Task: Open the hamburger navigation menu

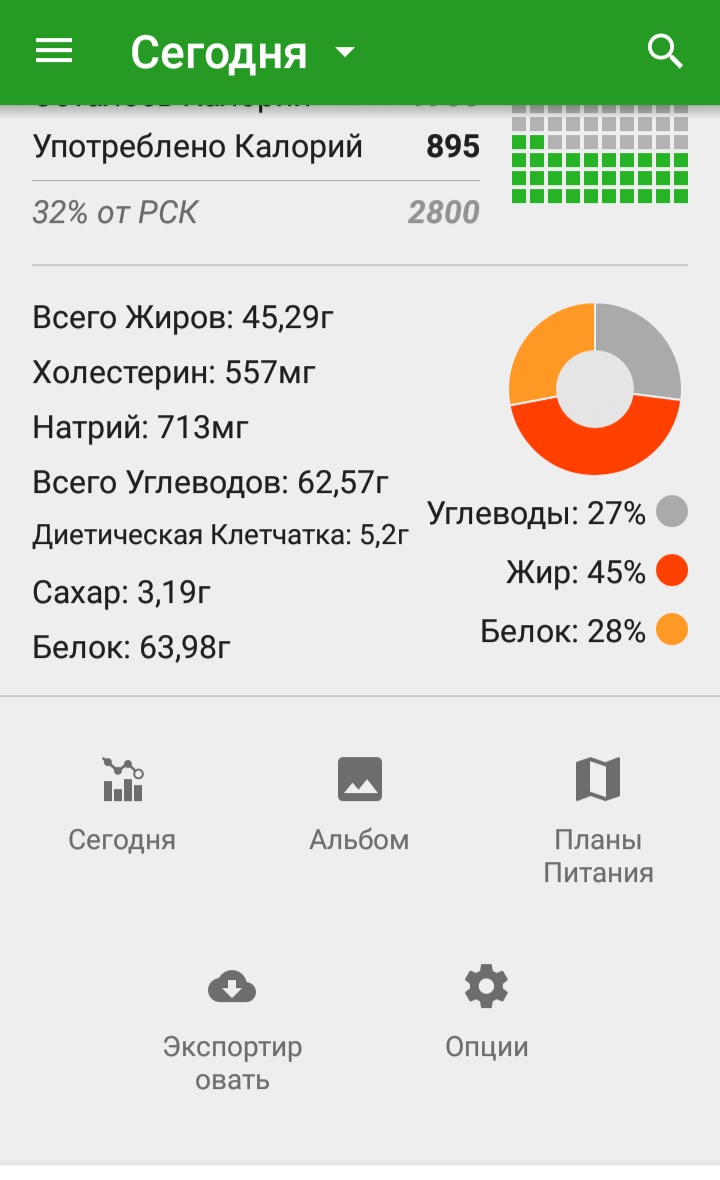Action: pos(54,51)
